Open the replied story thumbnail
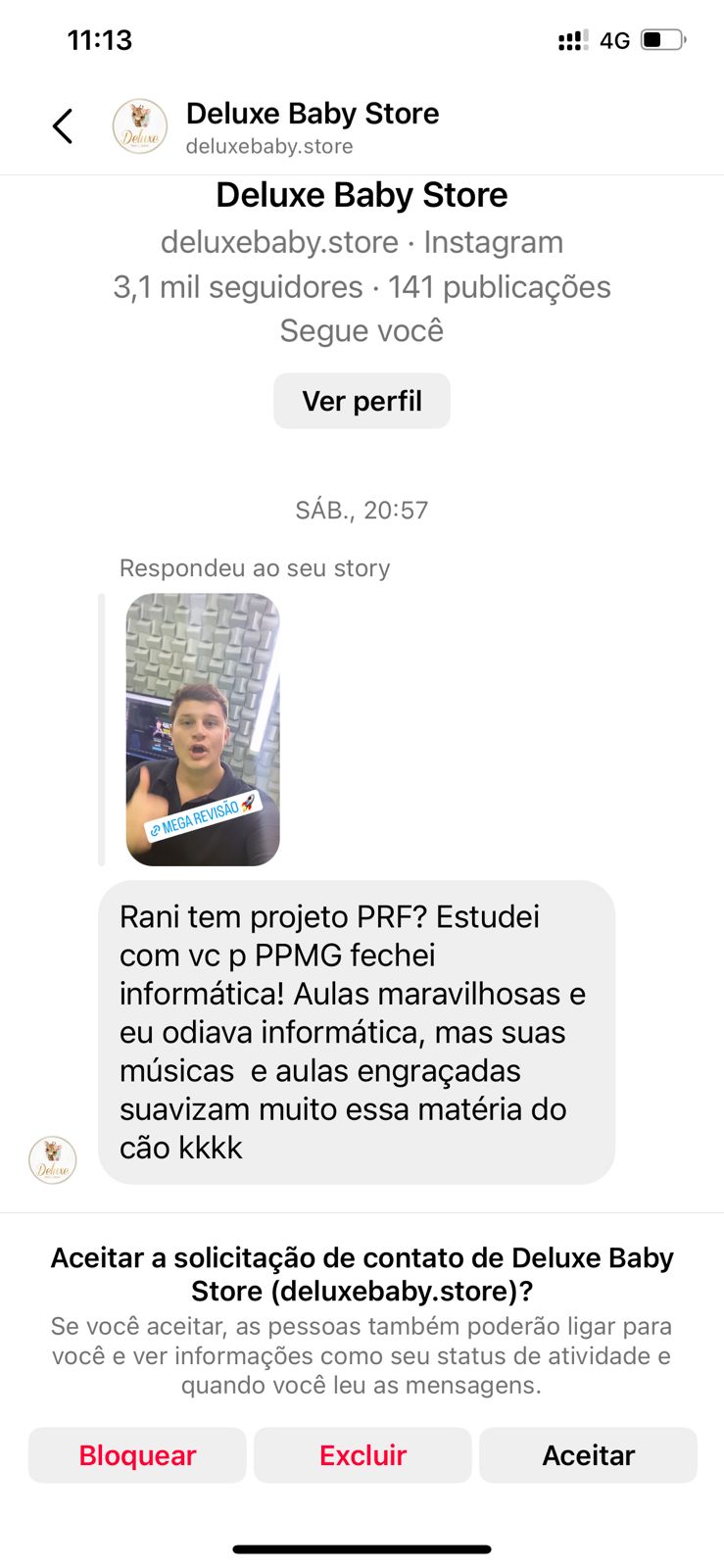Image resolution: width=724 pixels, height=1568 pixels. click(x=203, y=729)
